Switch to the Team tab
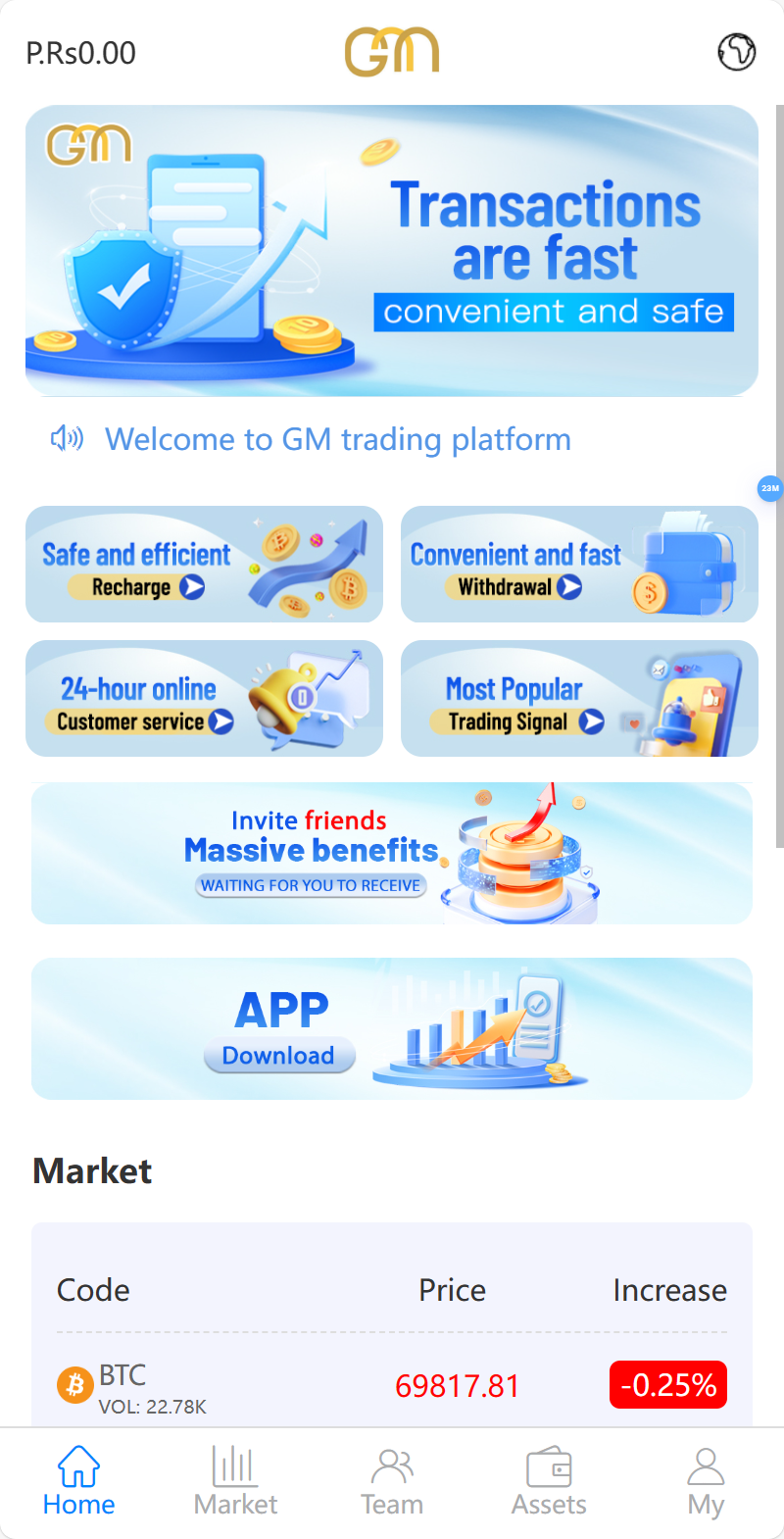784x1539 pixels. 392,1481
